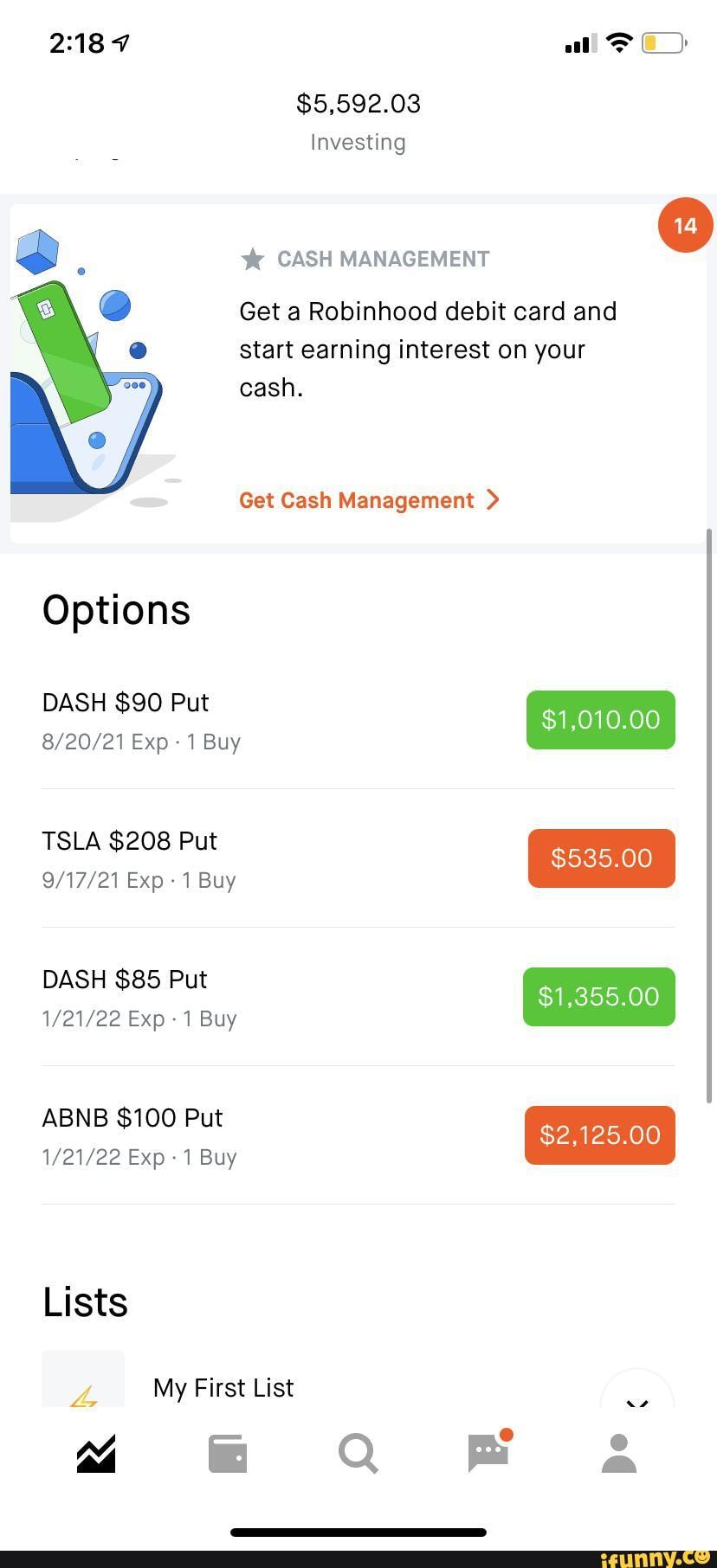Toggle the $1,355.00 value on DASH $85
This screenshot has height=1568, width=717.
tap(598, 997)
